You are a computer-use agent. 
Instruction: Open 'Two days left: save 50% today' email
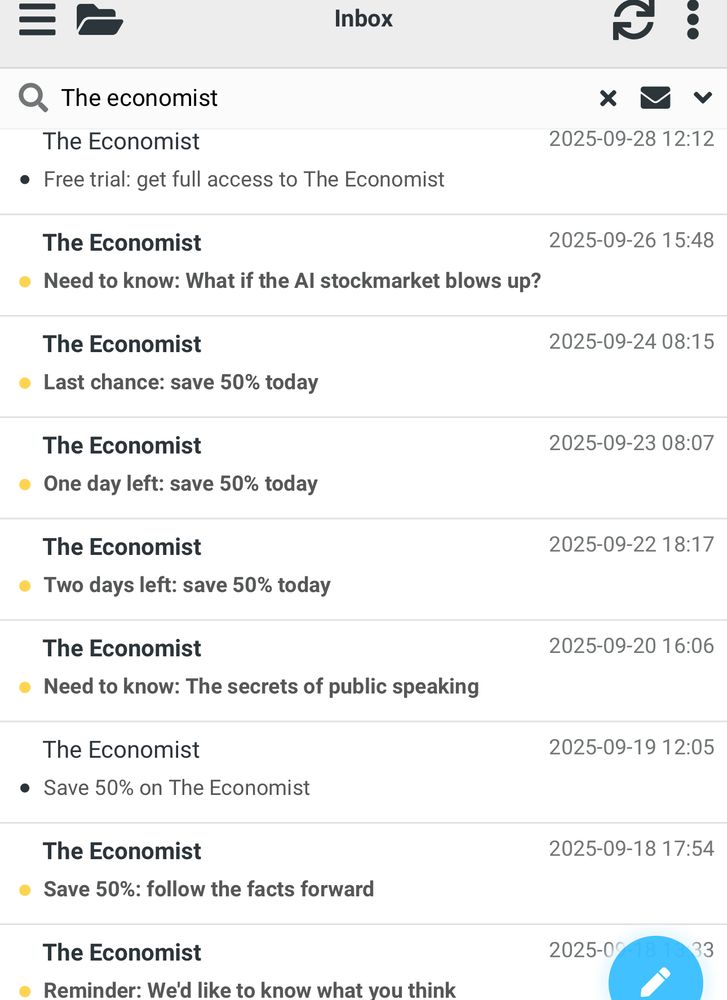(x=300, y=569)
